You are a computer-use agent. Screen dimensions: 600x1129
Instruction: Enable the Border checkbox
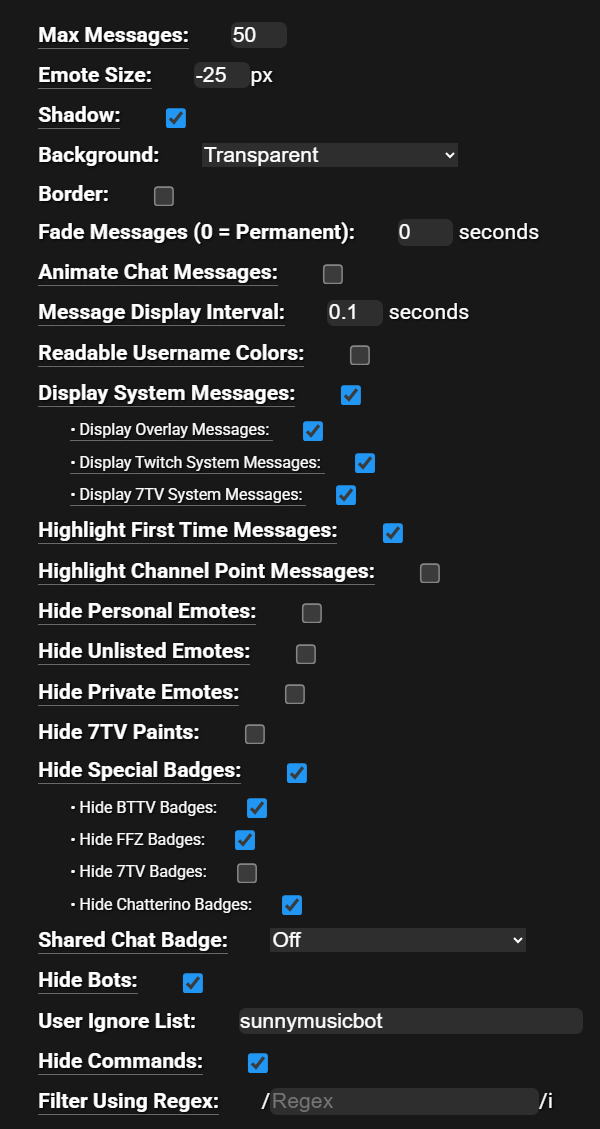click(164, 195)
